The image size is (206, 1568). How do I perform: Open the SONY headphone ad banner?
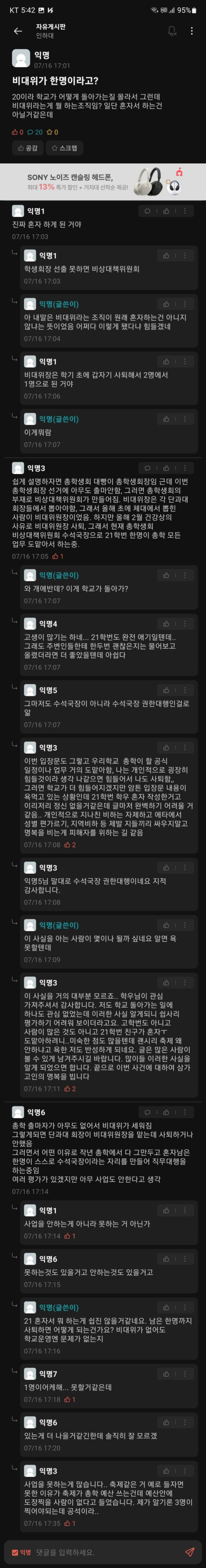103,182
